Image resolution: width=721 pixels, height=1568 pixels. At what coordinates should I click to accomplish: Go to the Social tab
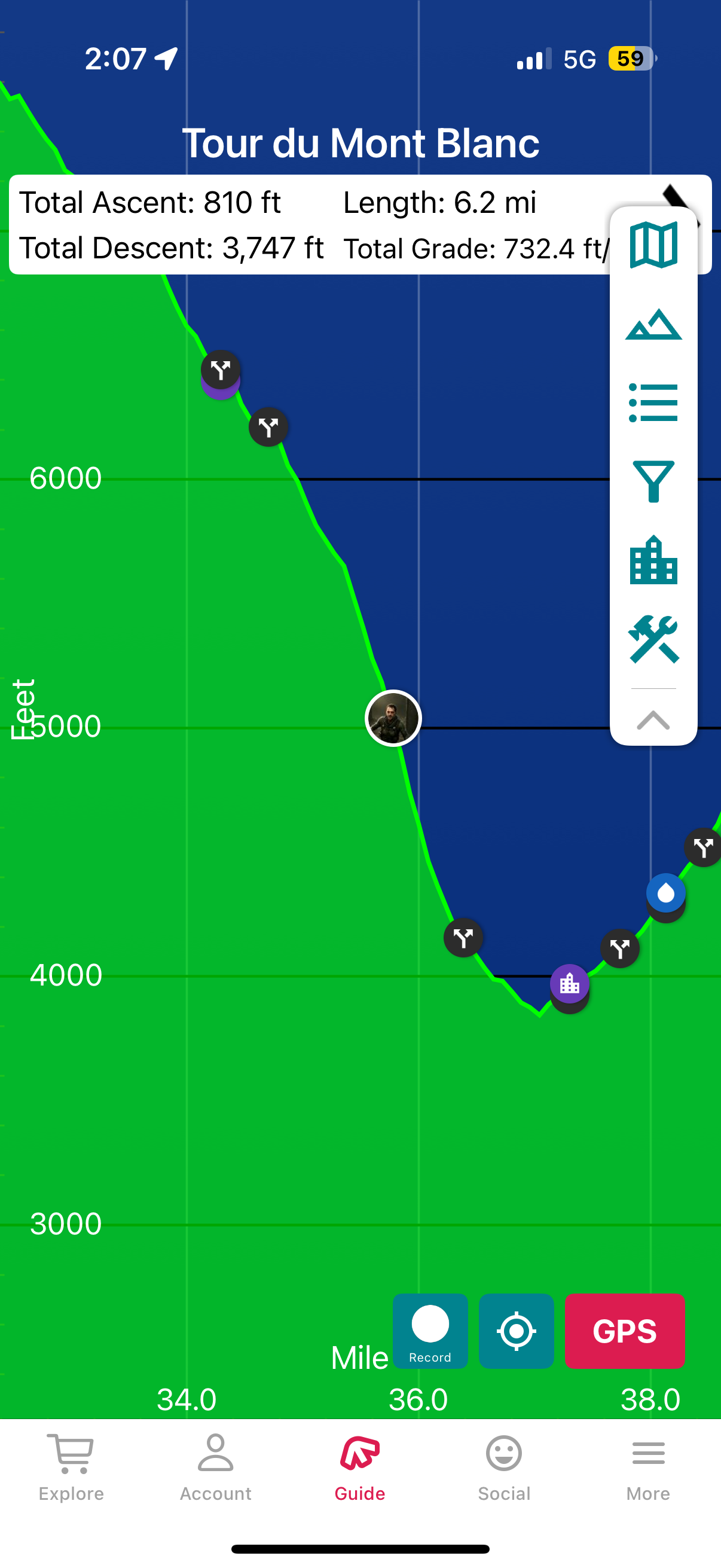coord(504,1467)
